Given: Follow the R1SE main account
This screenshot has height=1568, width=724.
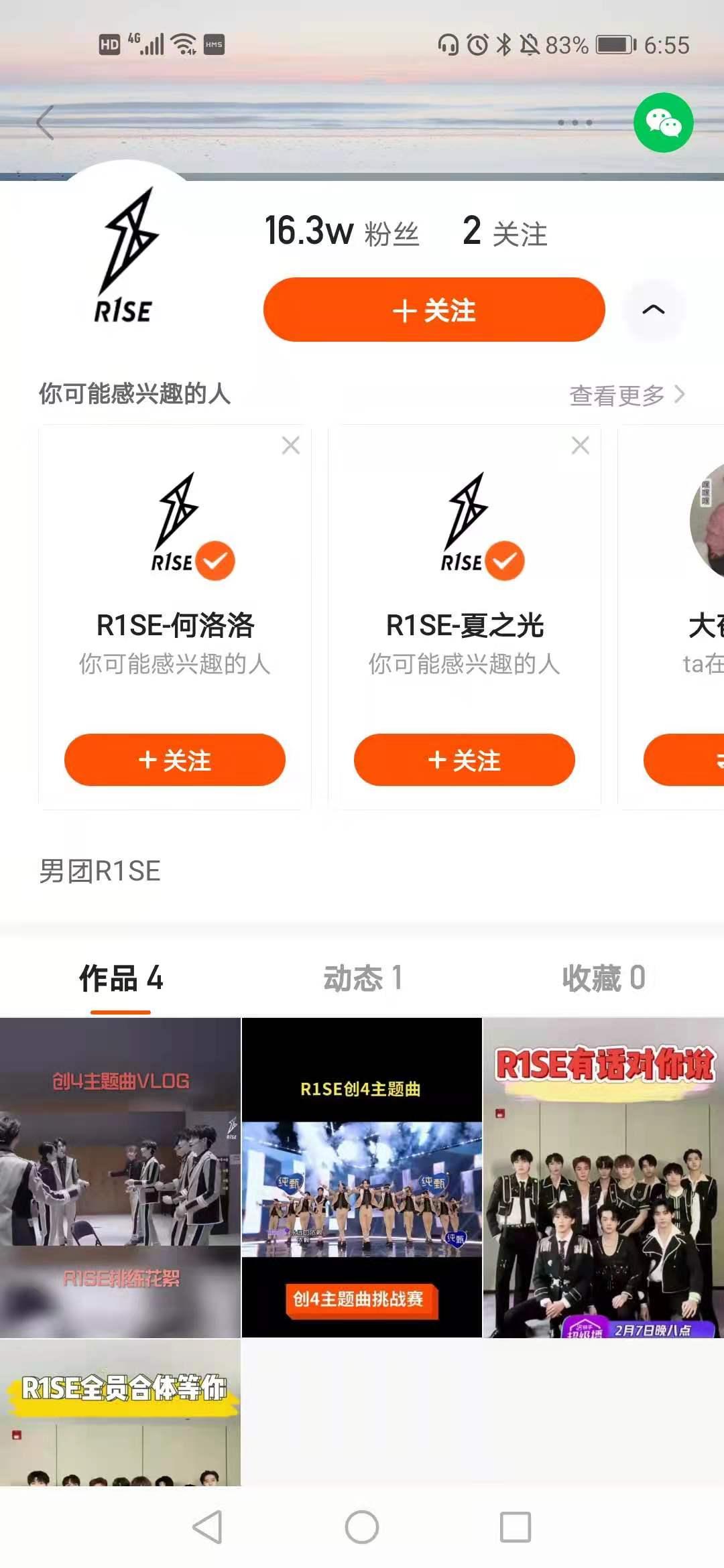Looking at the screenshot, I should pyautogui.click(x=434, y=310).
